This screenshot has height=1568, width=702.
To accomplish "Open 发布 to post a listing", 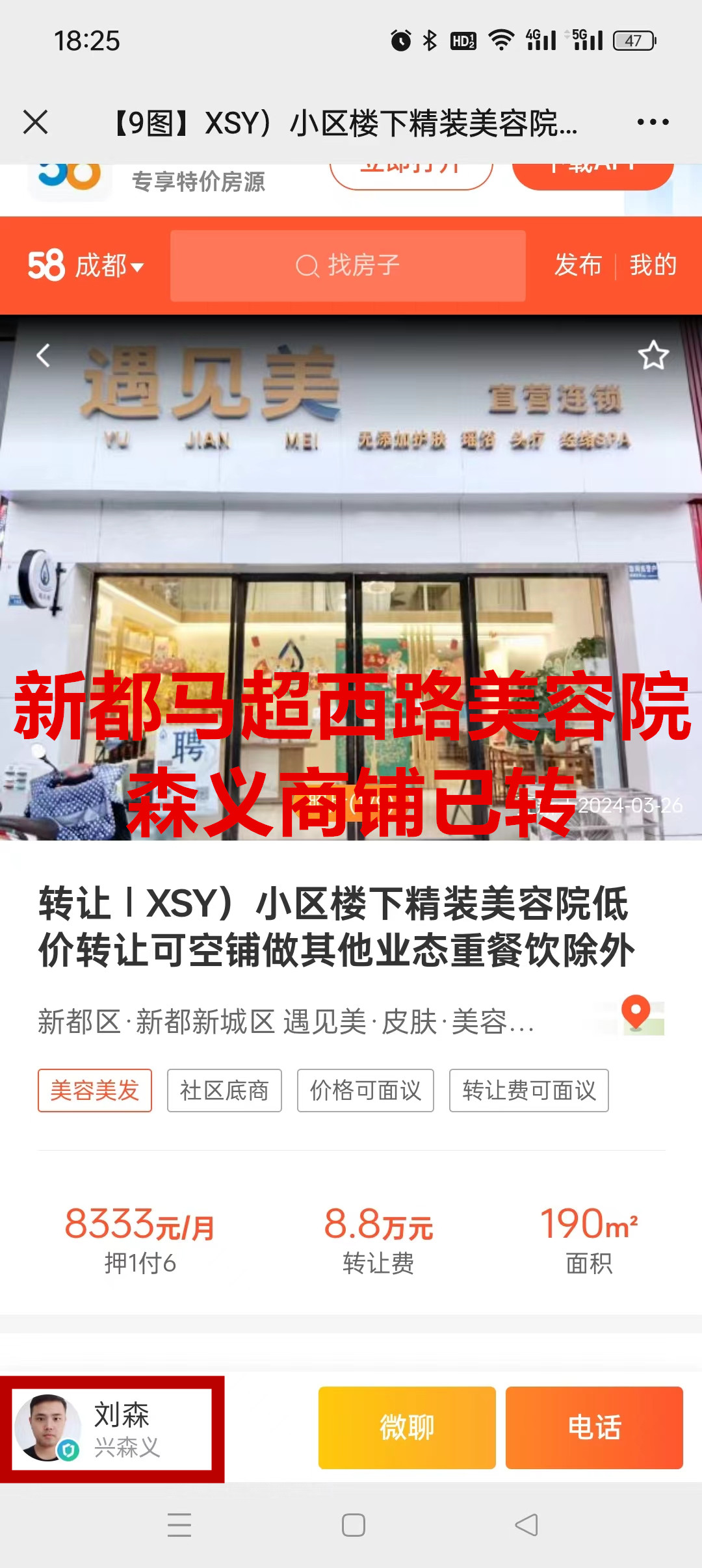I will click(x=578, y=266).
